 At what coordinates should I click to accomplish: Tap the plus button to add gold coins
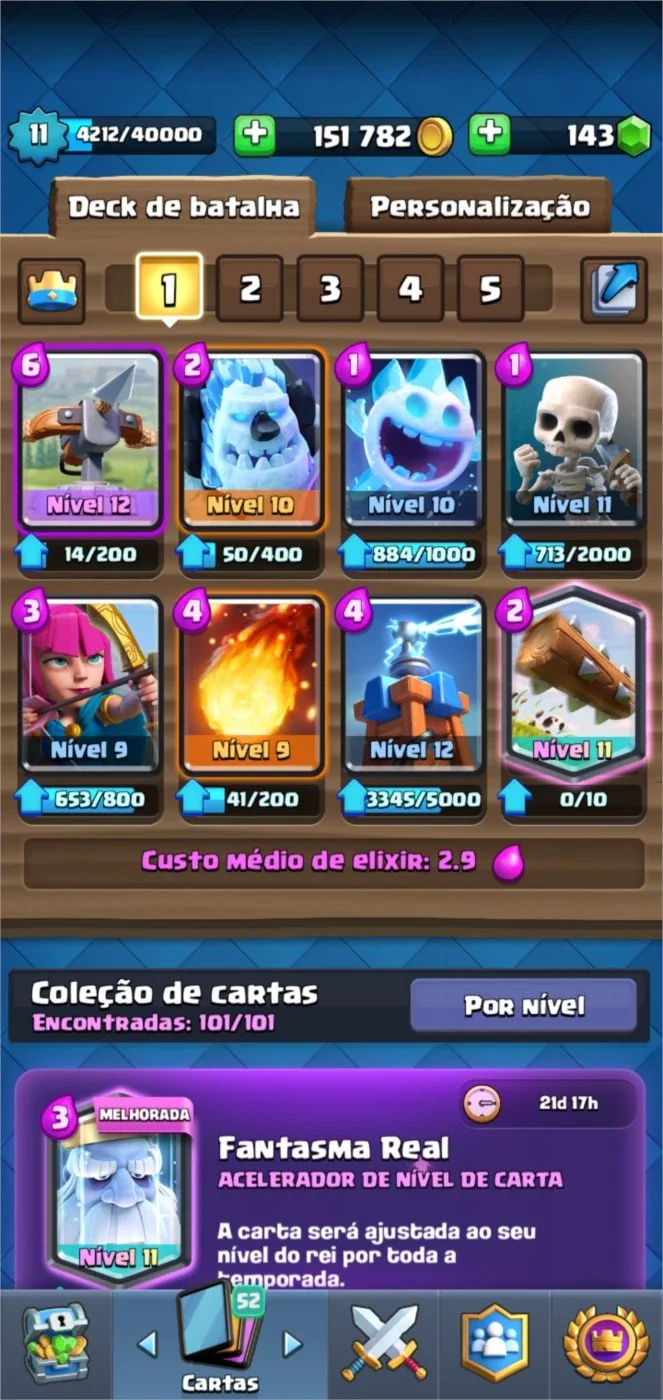(255, 136)
